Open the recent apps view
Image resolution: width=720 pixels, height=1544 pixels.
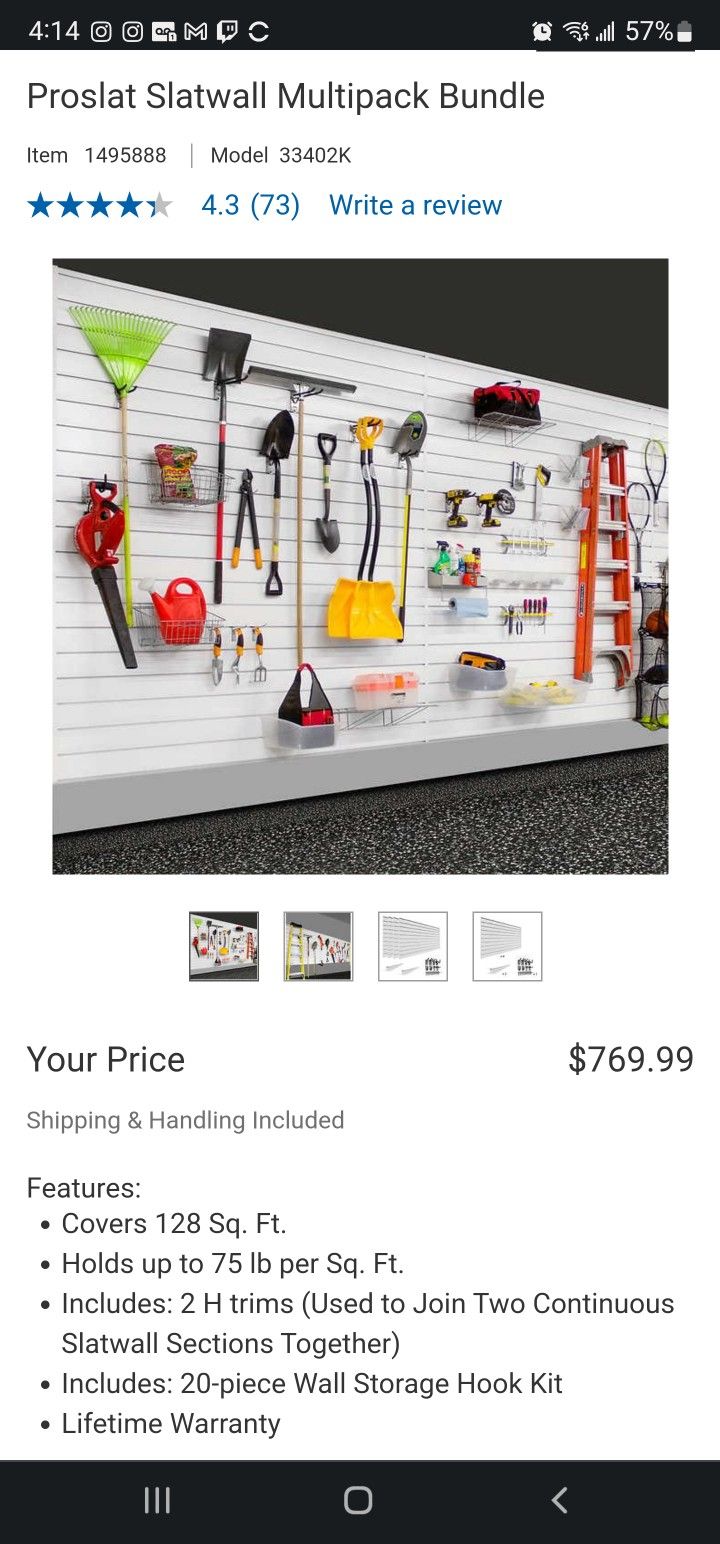pyautogui.click(x=157, y=1500)
